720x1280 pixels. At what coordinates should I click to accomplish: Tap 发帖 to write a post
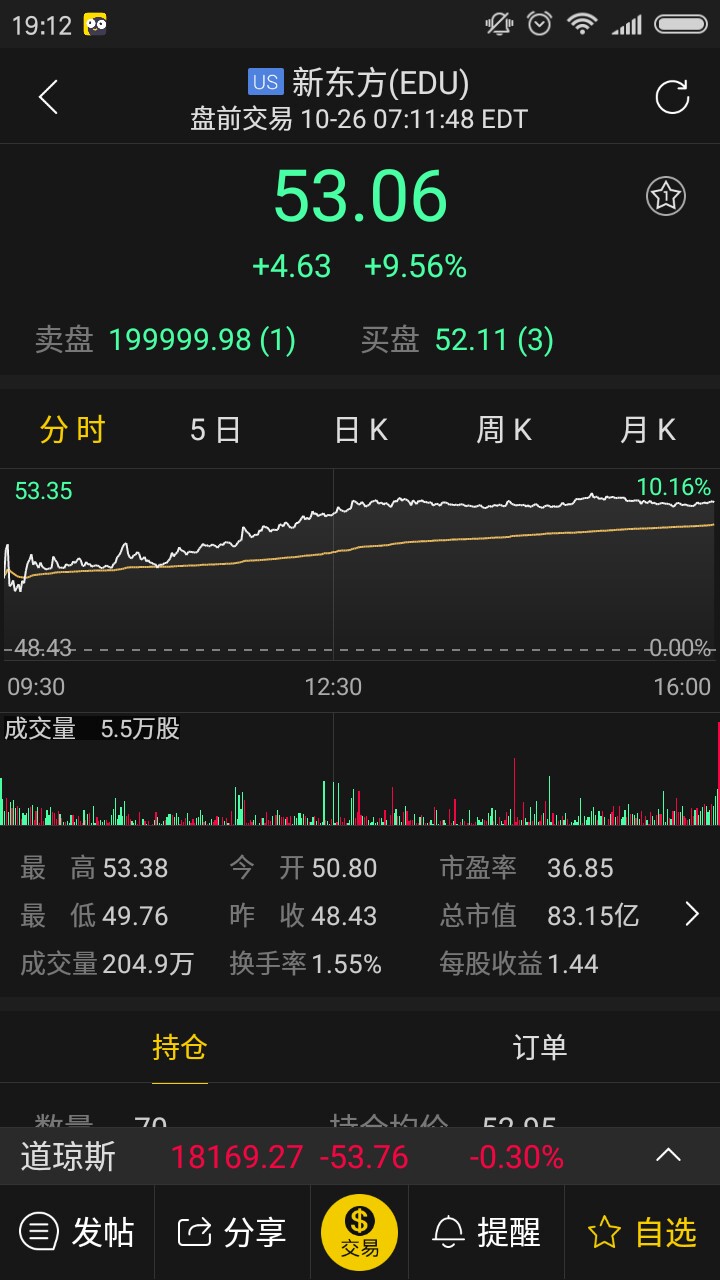pyautogui.click(x=77, y=1232)
